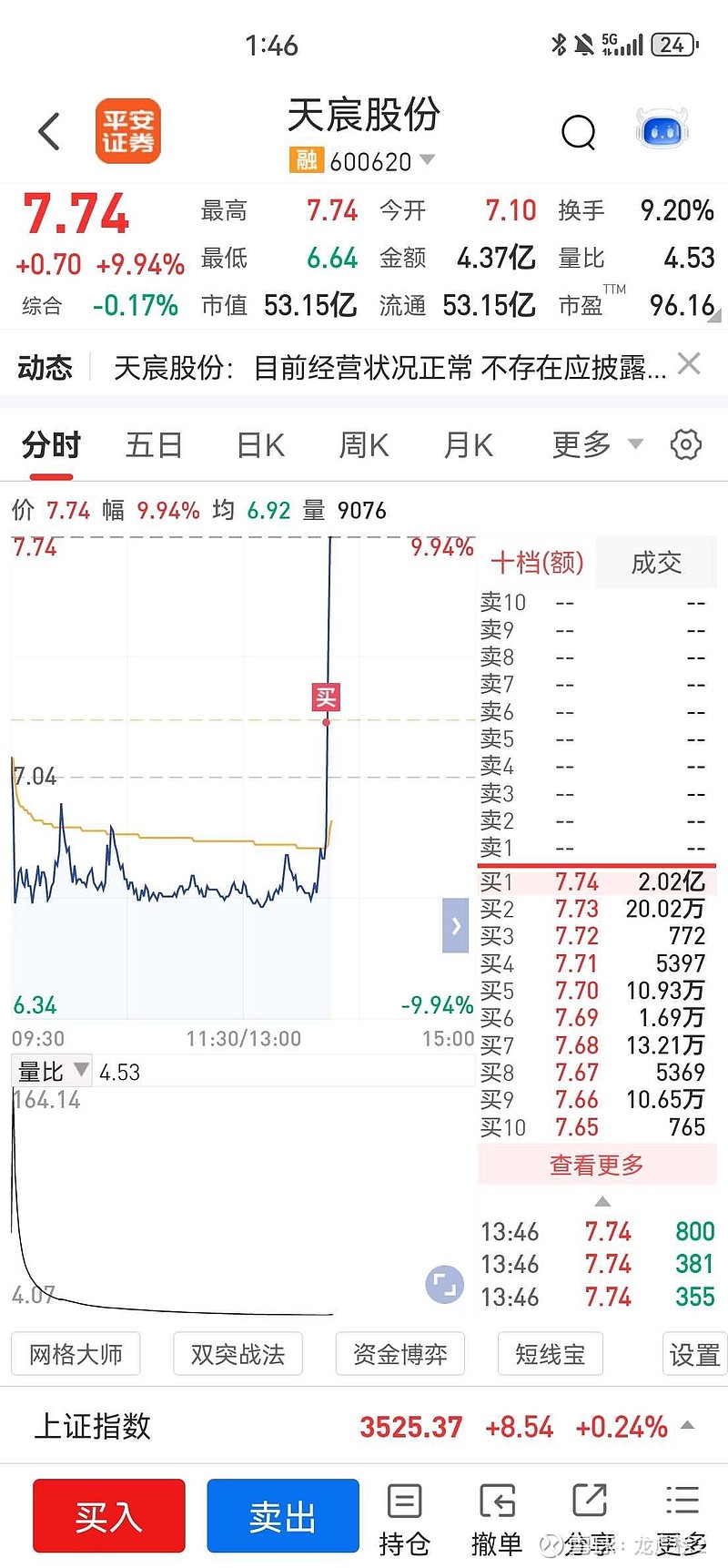728x1568 pixels.
Task: Tap the blue 卖出 button
Action: [283, 1515]
